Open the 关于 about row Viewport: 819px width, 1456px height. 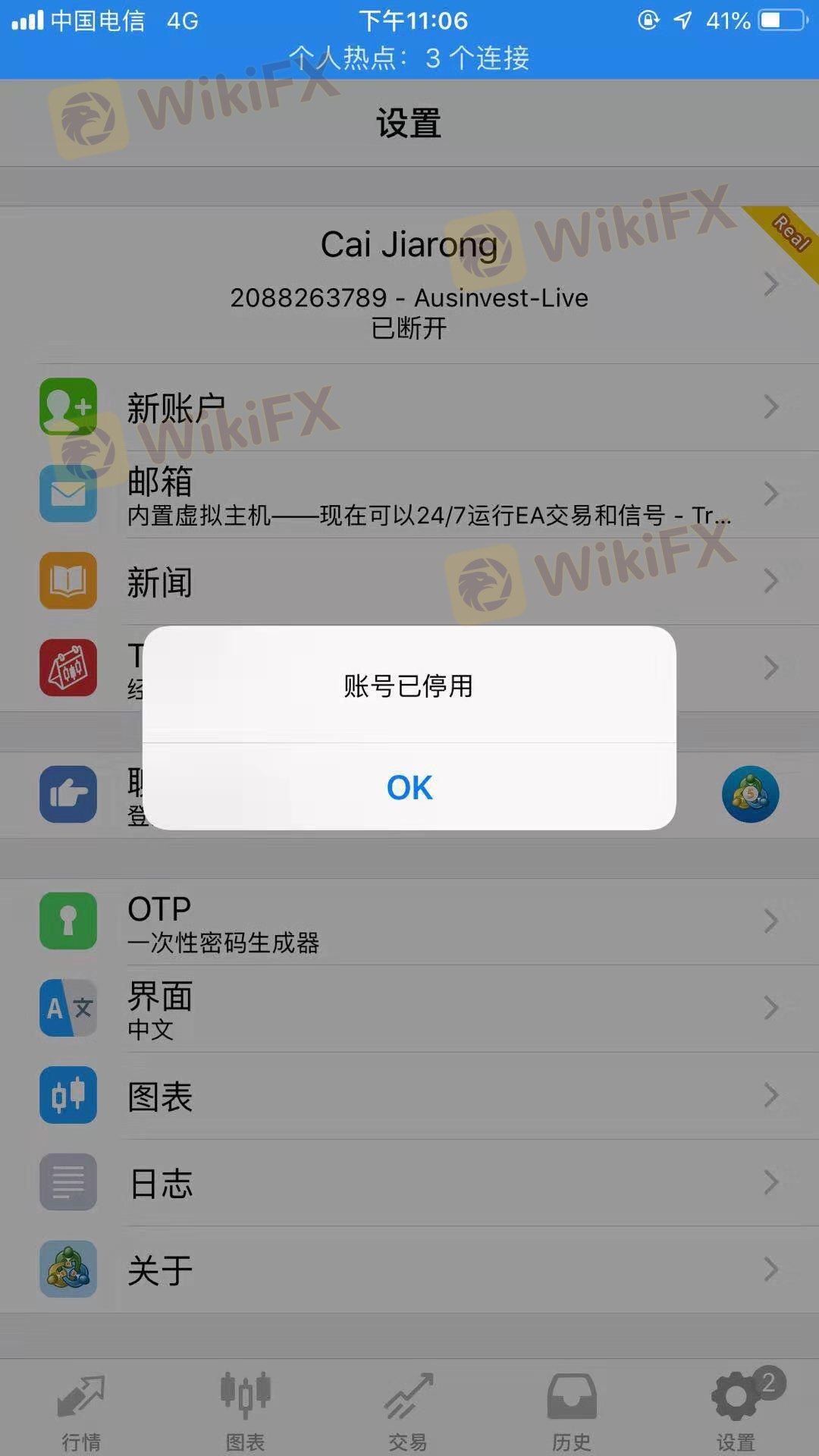click(x=409, y=1270)
